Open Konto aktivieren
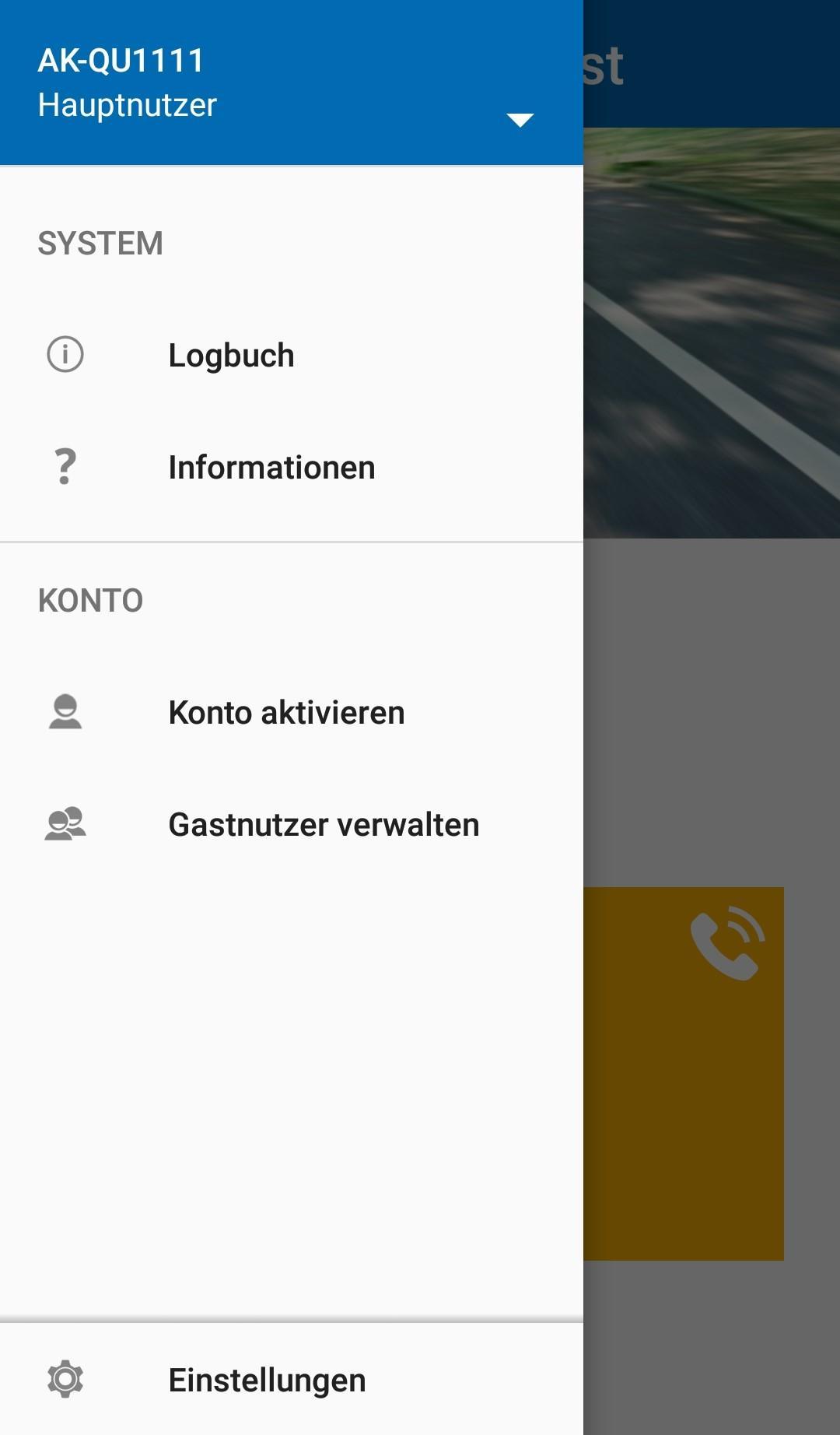This screenshot has height=1435, width=840. [286, 710]
